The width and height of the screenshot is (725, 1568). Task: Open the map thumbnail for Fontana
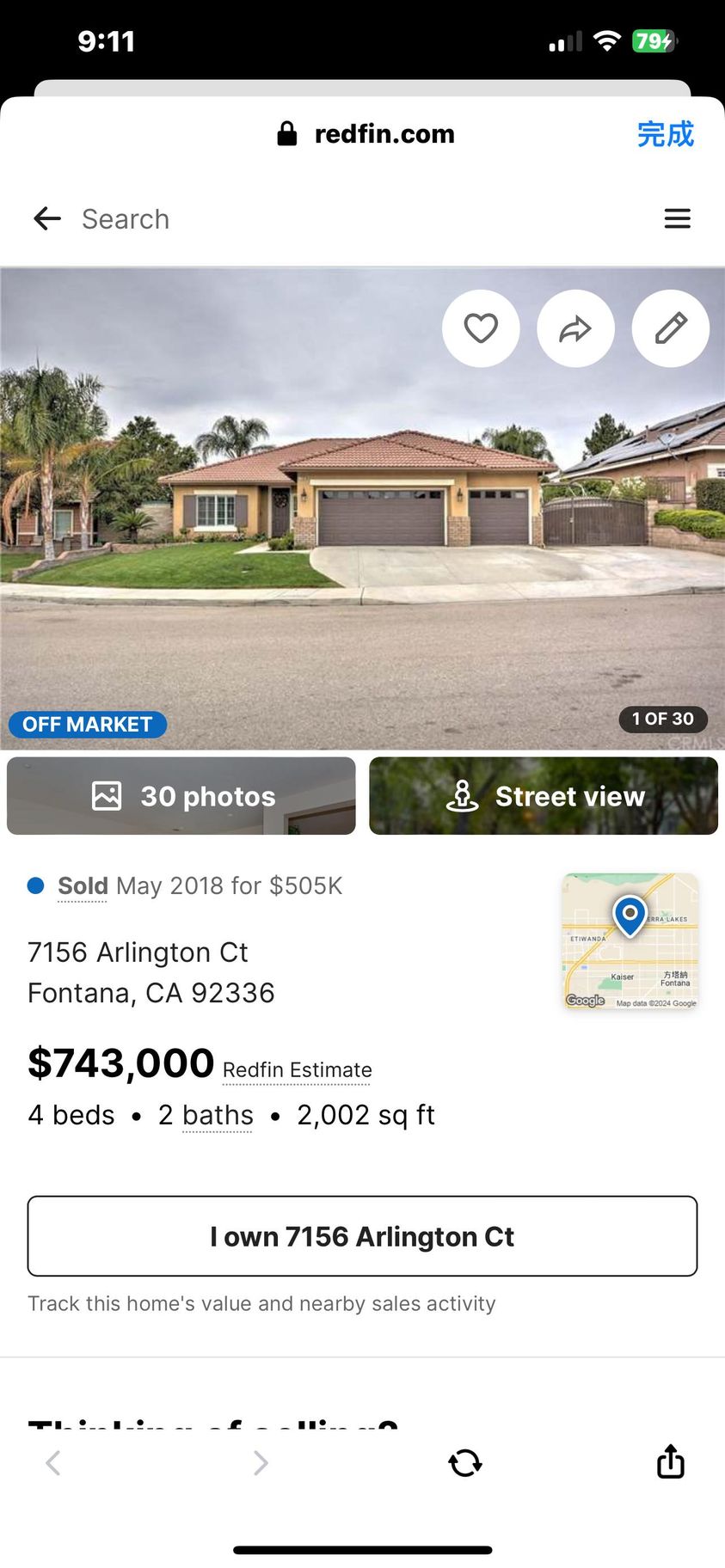pos(630,940)
